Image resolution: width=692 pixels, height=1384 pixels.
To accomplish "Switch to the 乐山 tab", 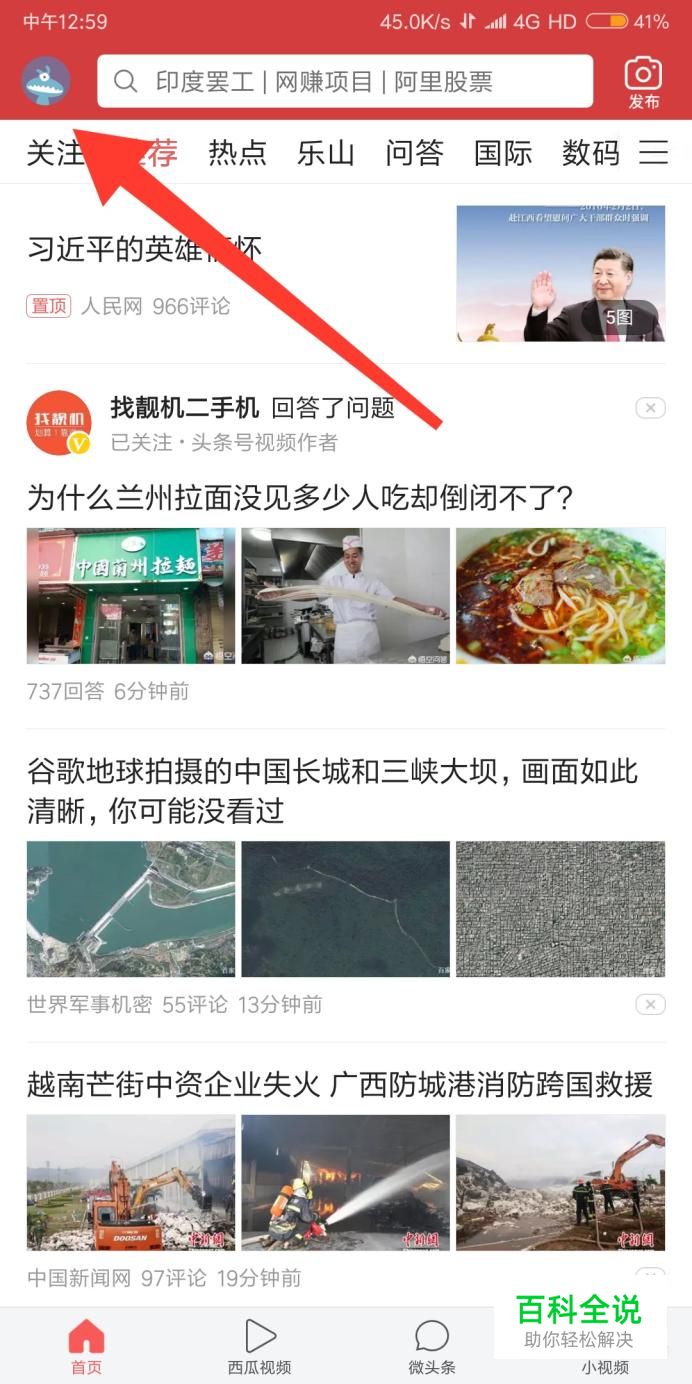I will pyautogui.click(x=326, y=152).
